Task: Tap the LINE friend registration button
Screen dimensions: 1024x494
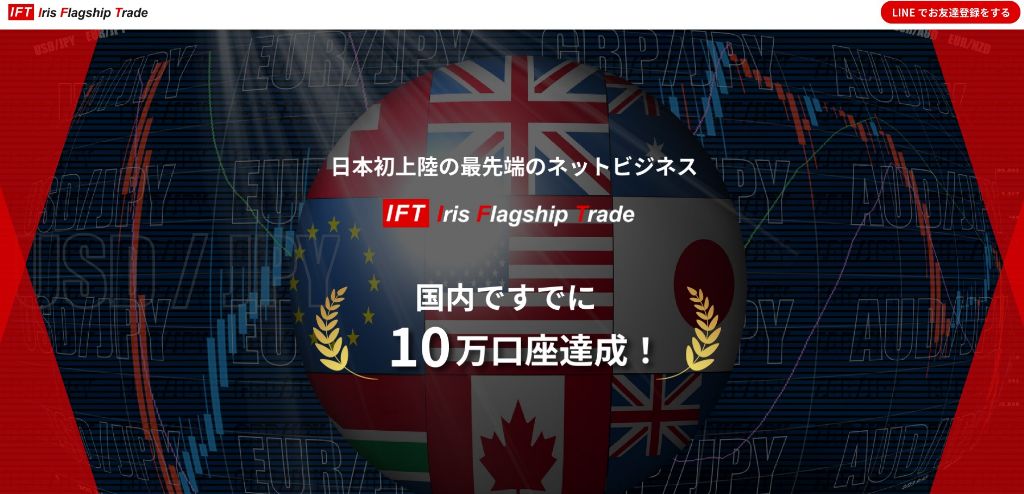Action: (x=950, y=13)
